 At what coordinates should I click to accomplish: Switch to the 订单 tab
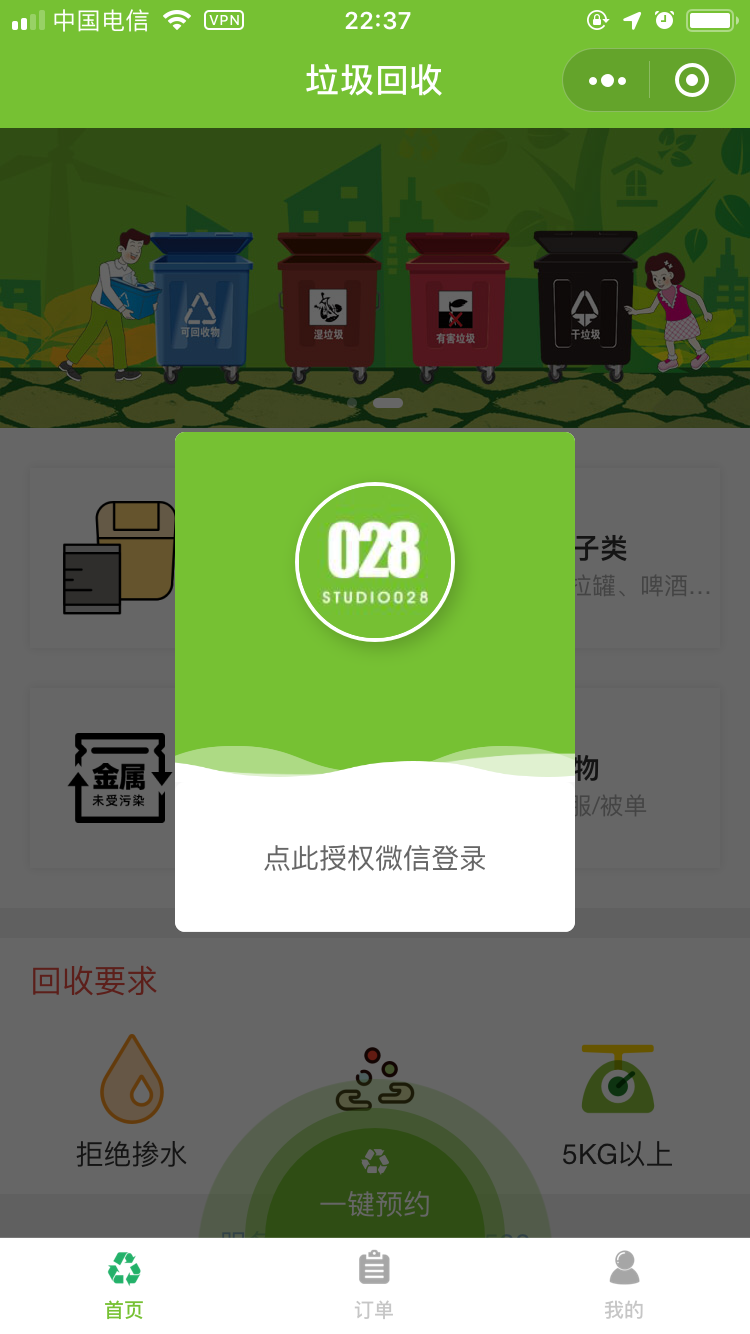click(374, 1284)
